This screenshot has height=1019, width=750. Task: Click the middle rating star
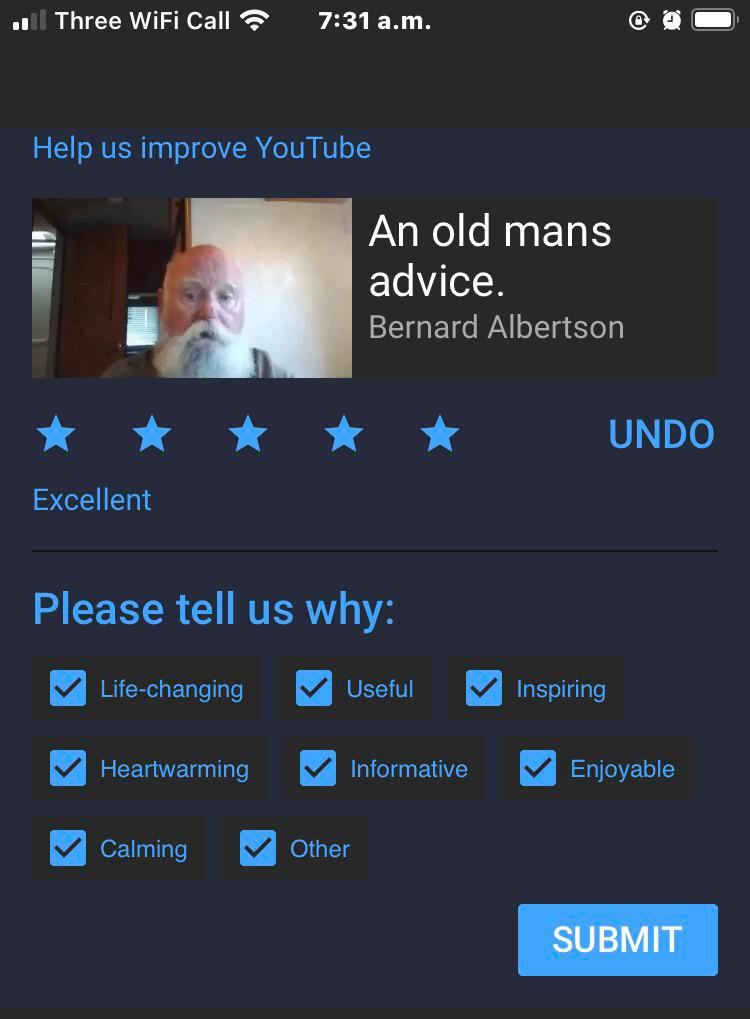tap(247, 434)
